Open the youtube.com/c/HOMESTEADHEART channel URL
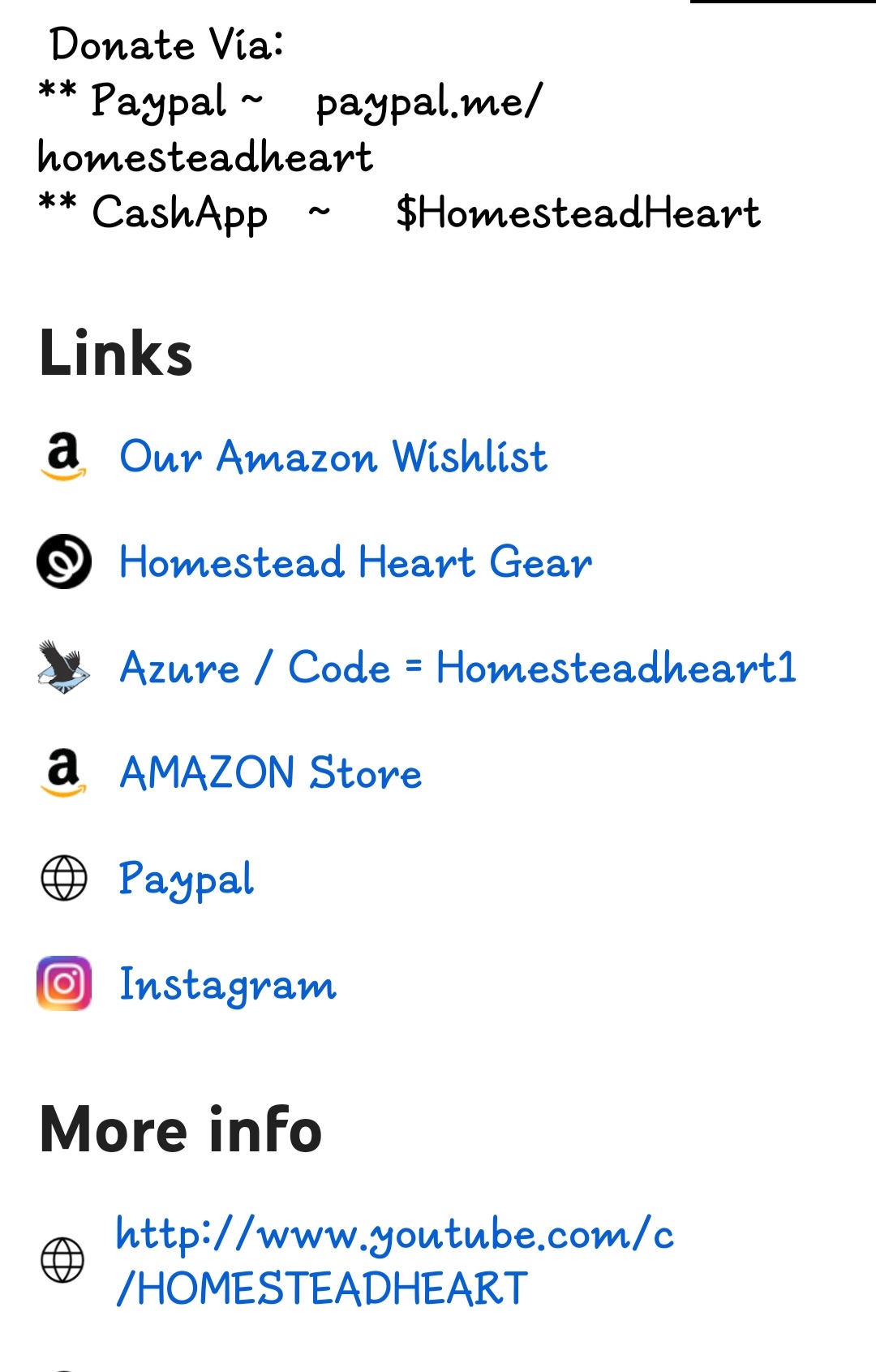Viewport: 876px width, 1372px height. (x=394, y=1261)
